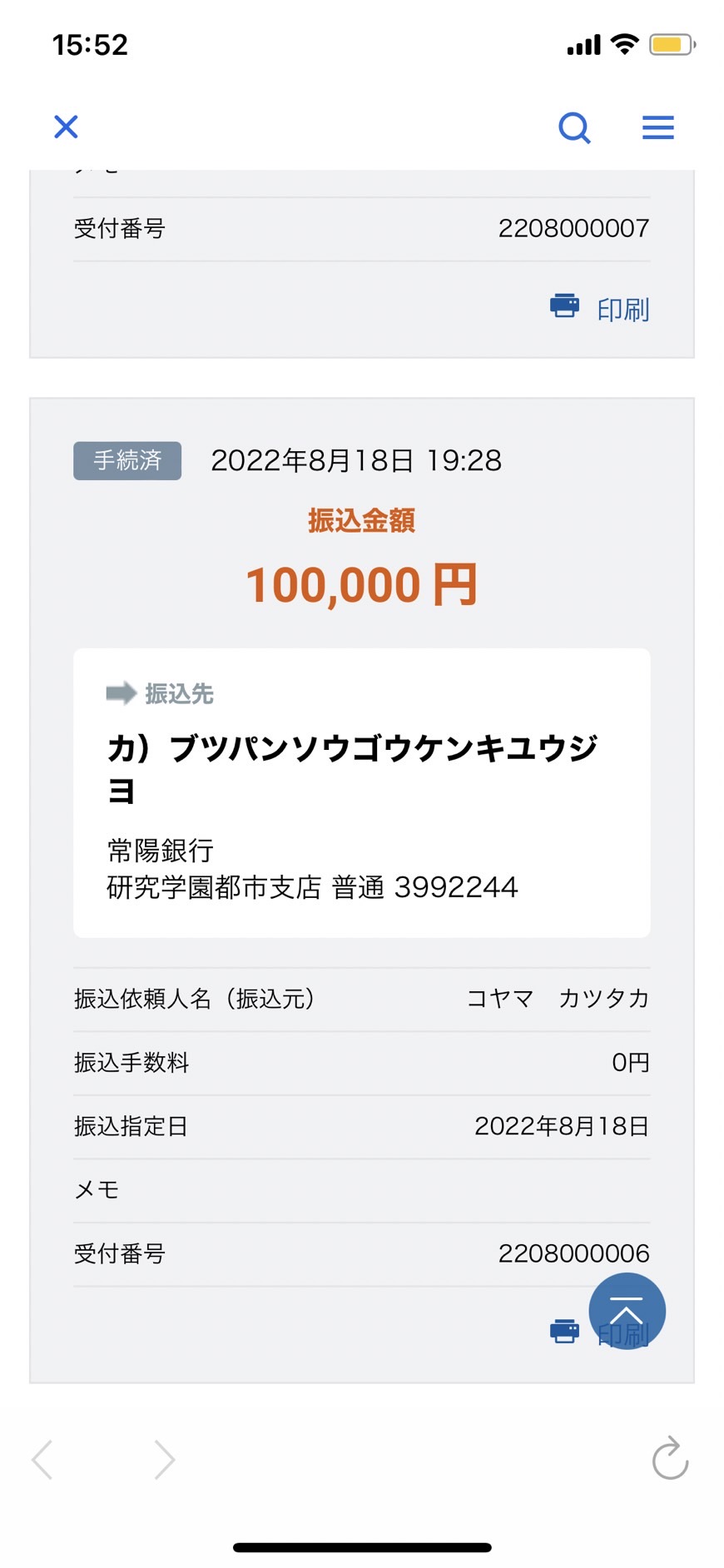724x1568 pixels.
Task: Open the search magnifier
Action: point(574,128)
